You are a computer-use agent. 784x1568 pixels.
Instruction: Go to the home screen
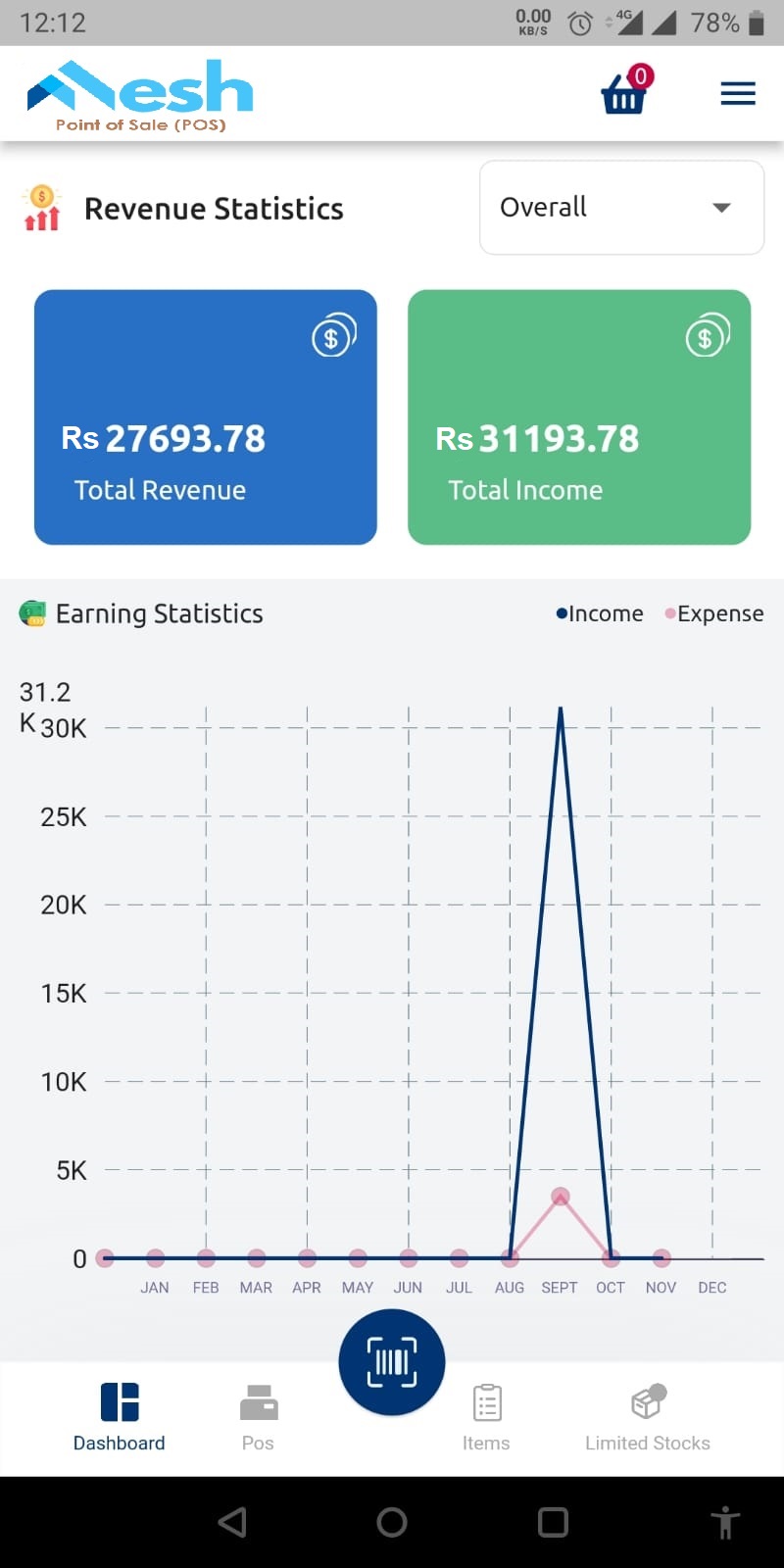point(392,1522)
